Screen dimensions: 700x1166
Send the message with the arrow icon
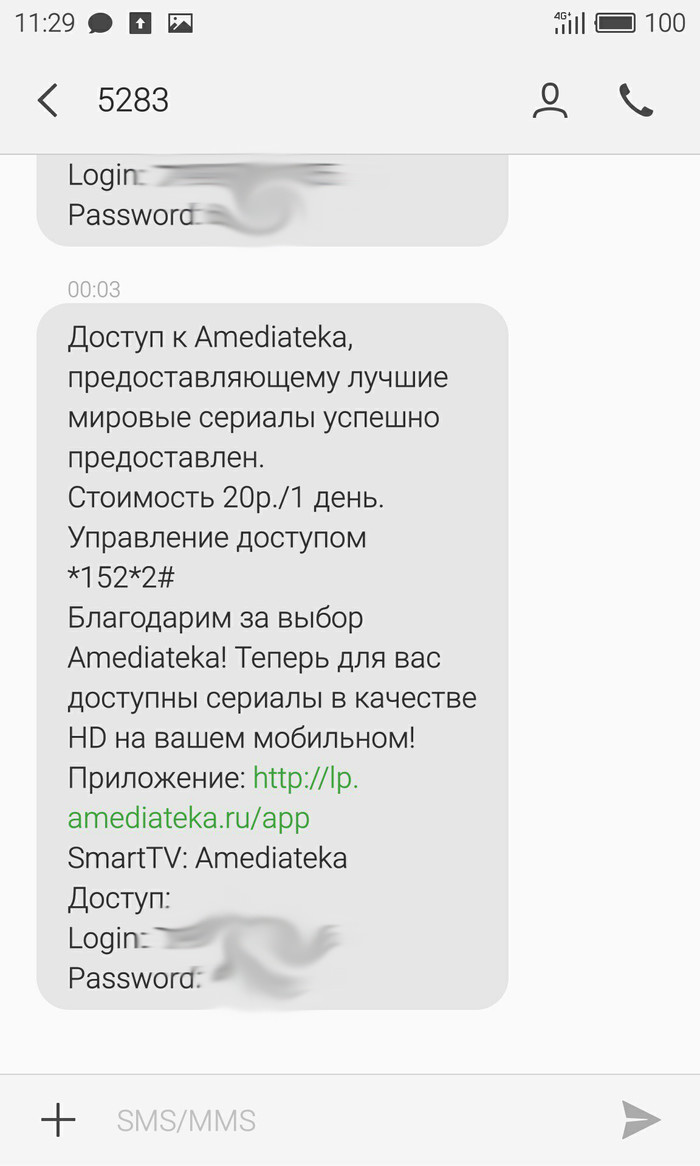[x=640, y=1119]
